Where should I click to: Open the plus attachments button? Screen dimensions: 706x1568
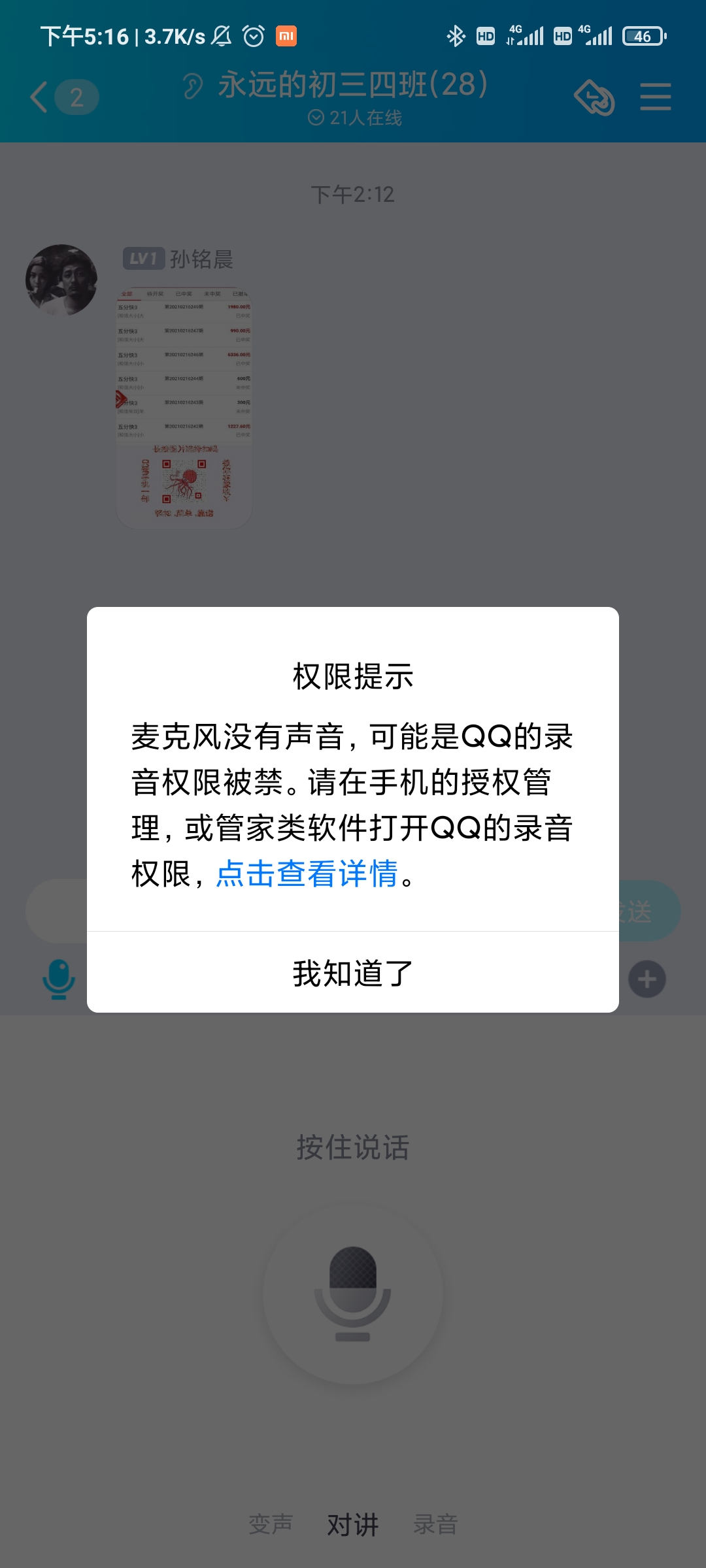tap(647, 979)
